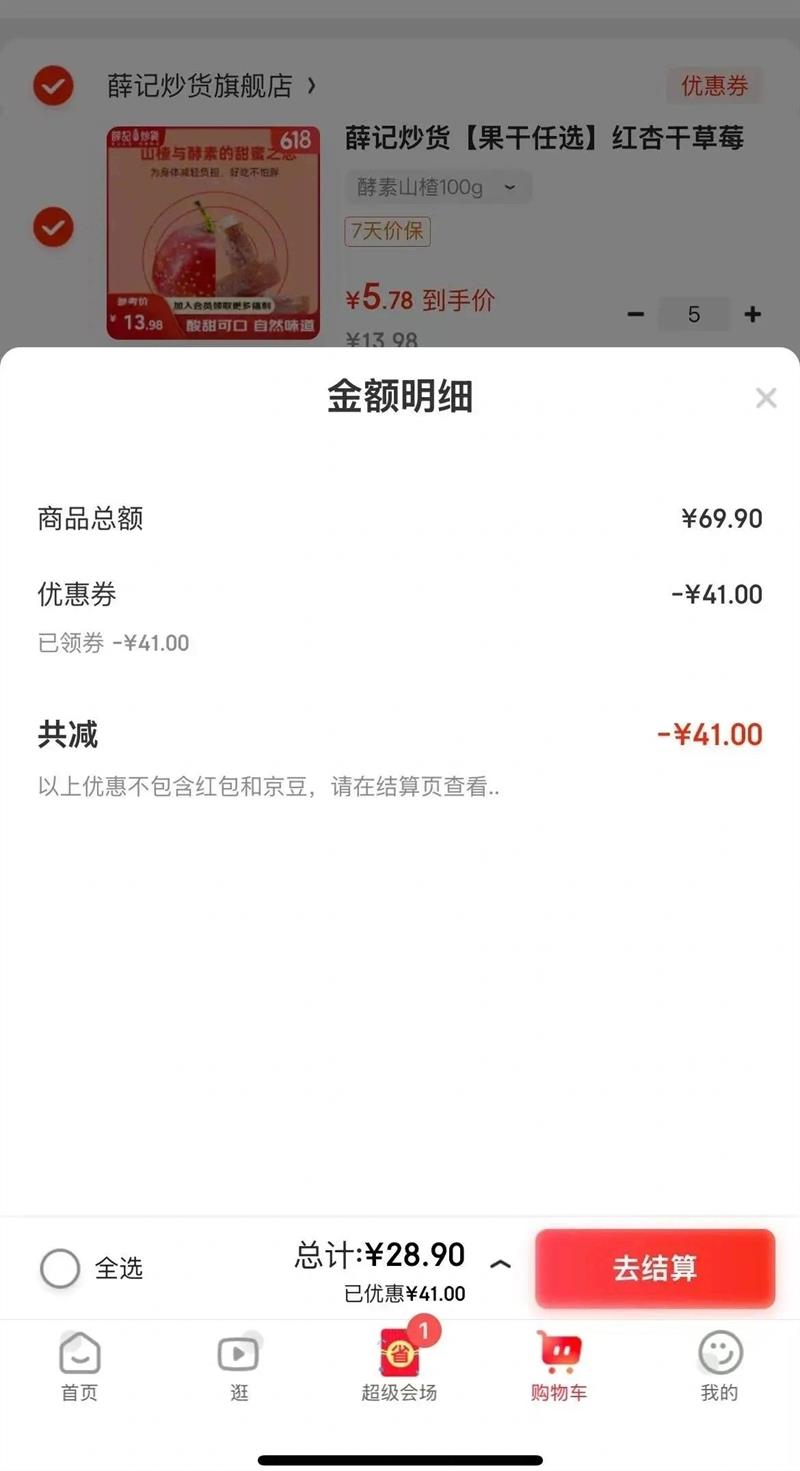This screenshot has width=800, height=1471.
Task: Open the 购物车 tab
Action: [559, 1366]
